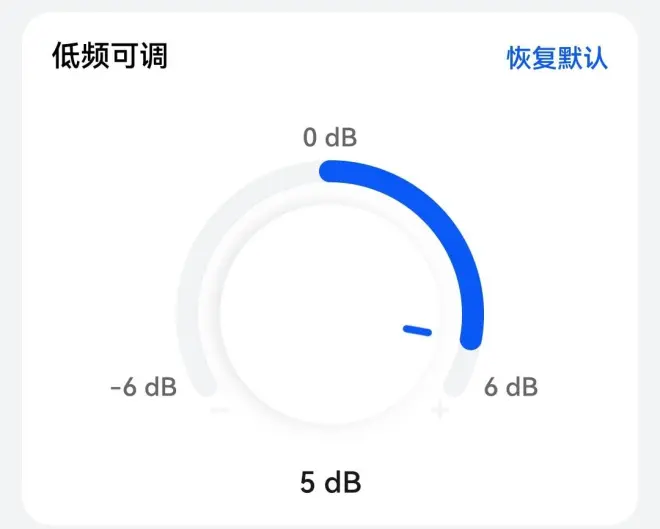
Task: Tap the minus icon to decrease bass
Action: click(221, 410)
